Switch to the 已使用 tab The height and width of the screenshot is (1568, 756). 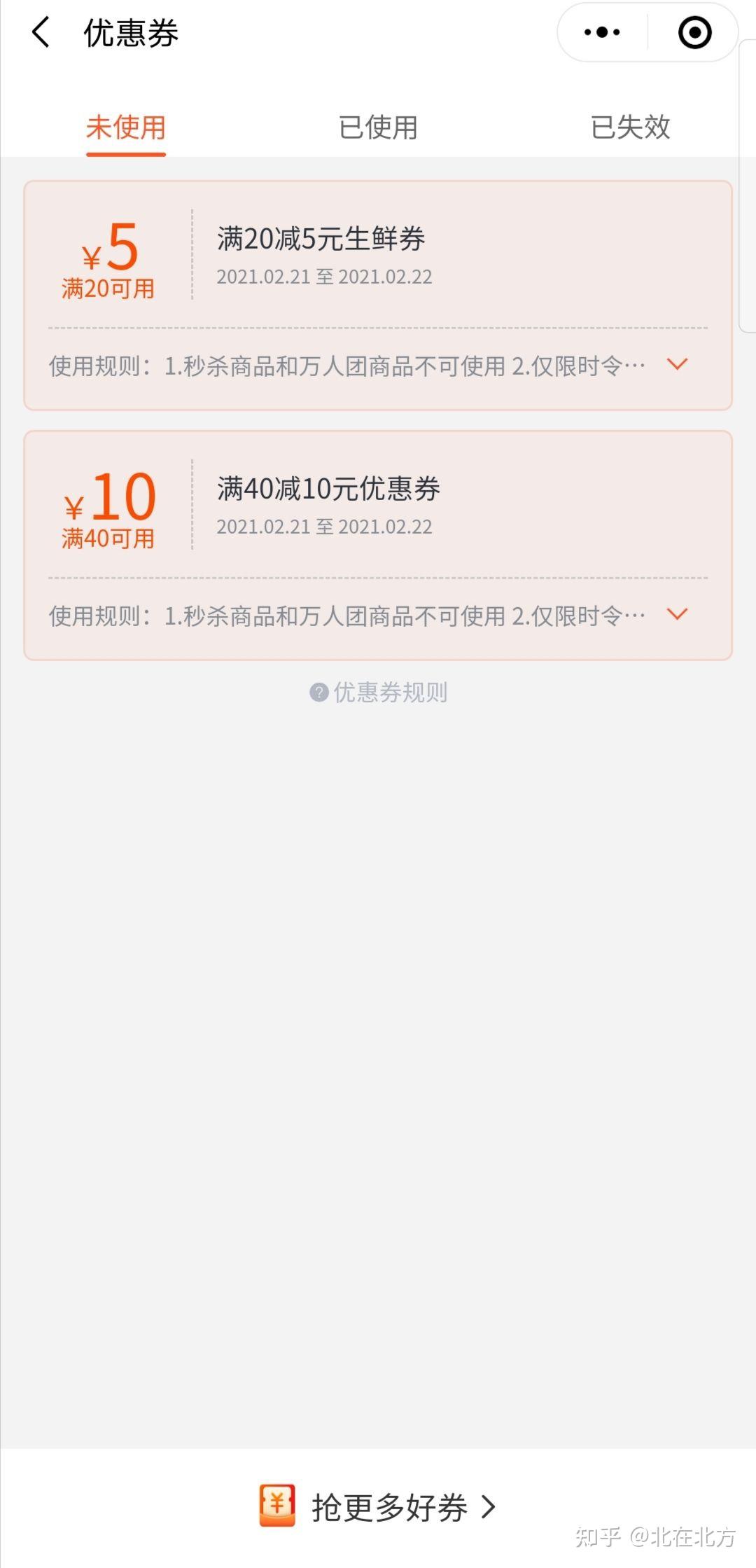click(378, 127)
